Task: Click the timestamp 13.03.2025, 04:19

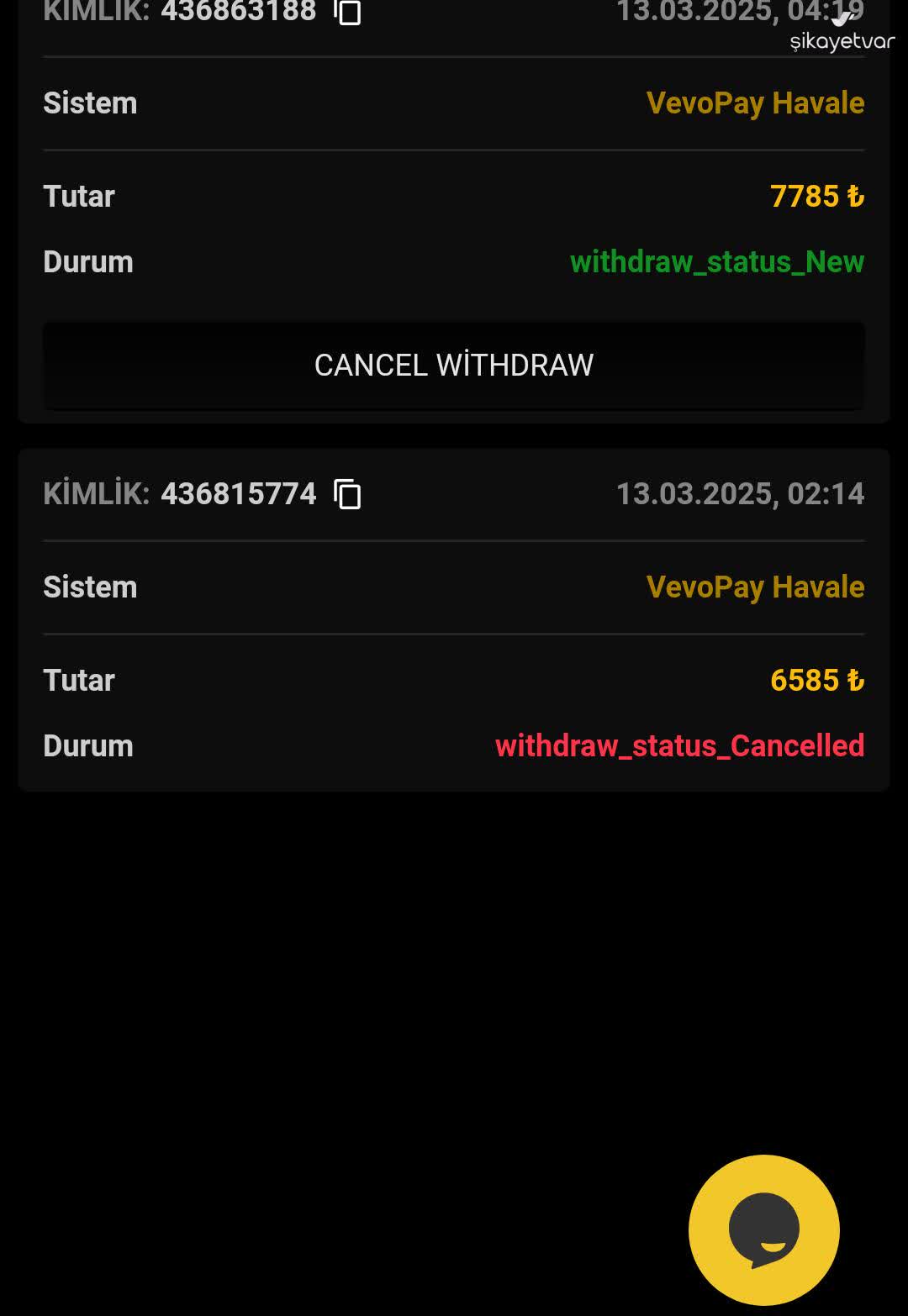Action: pyautogui.click(x=739, y=12)
